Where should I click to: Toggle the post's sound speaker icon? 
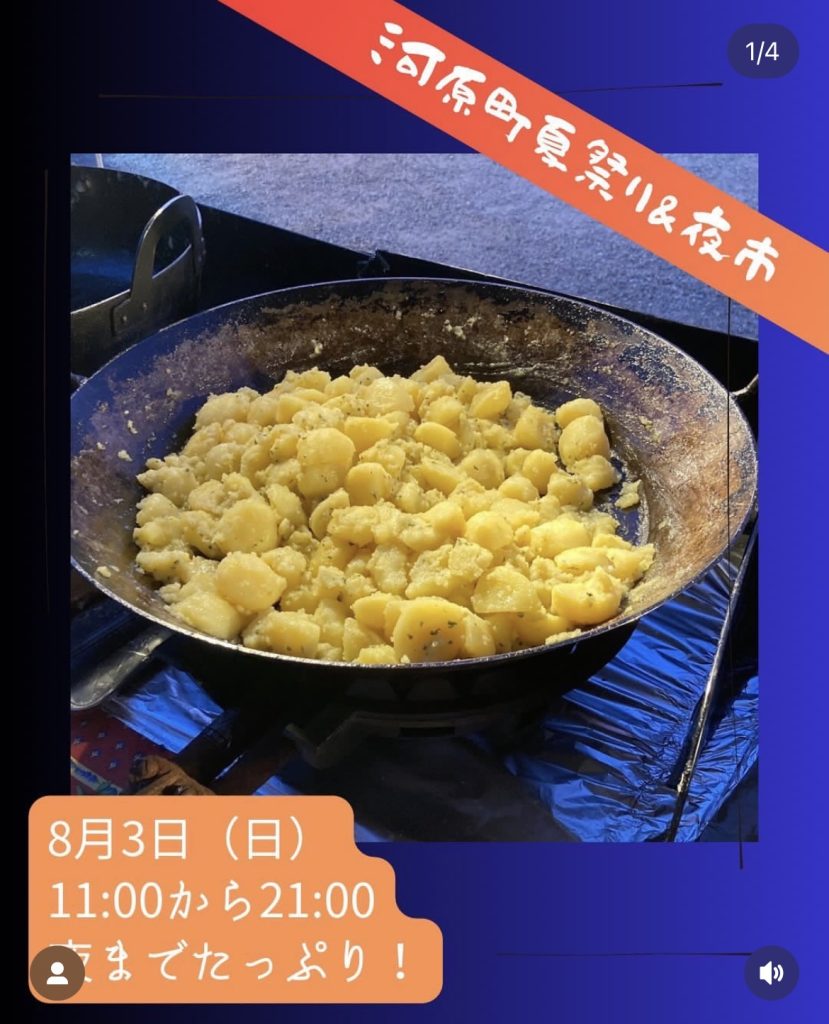771,973
